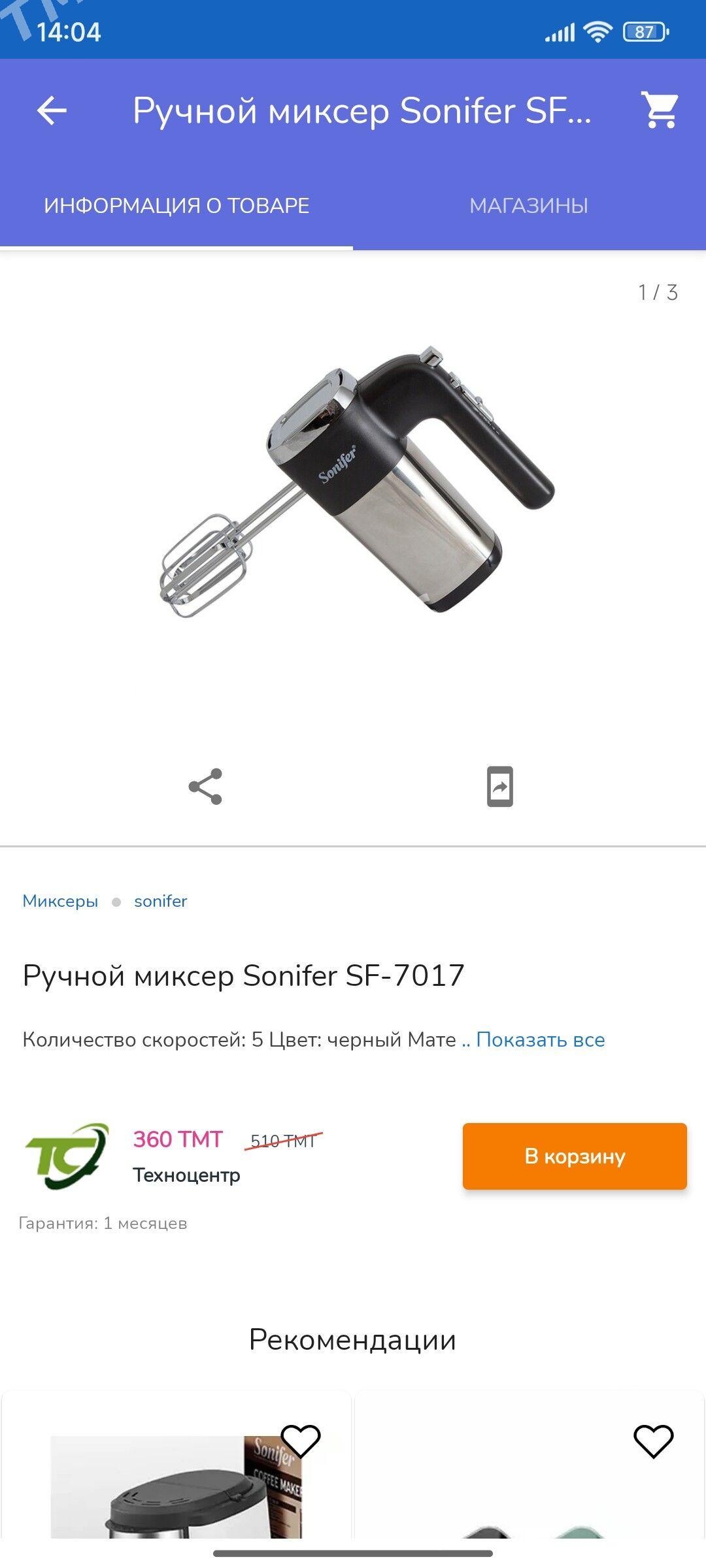Tap the send-to-phone icon
Screen dimensions: 706x1568
[x=500, y=787]
